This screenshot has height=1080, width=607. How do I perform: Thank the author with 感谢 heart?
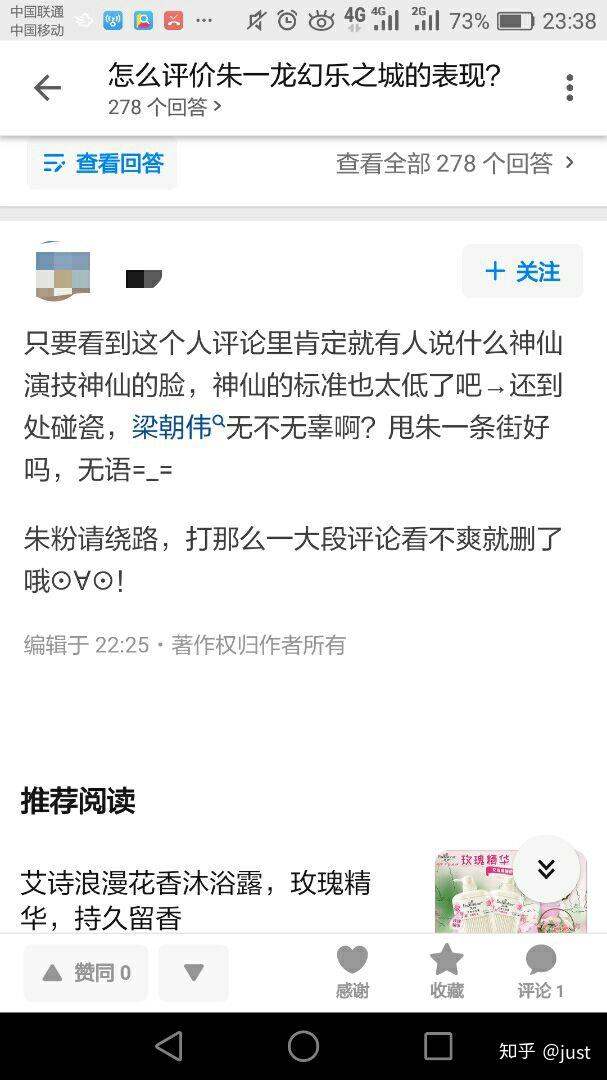pyautogui.click(x=352, y=972)
